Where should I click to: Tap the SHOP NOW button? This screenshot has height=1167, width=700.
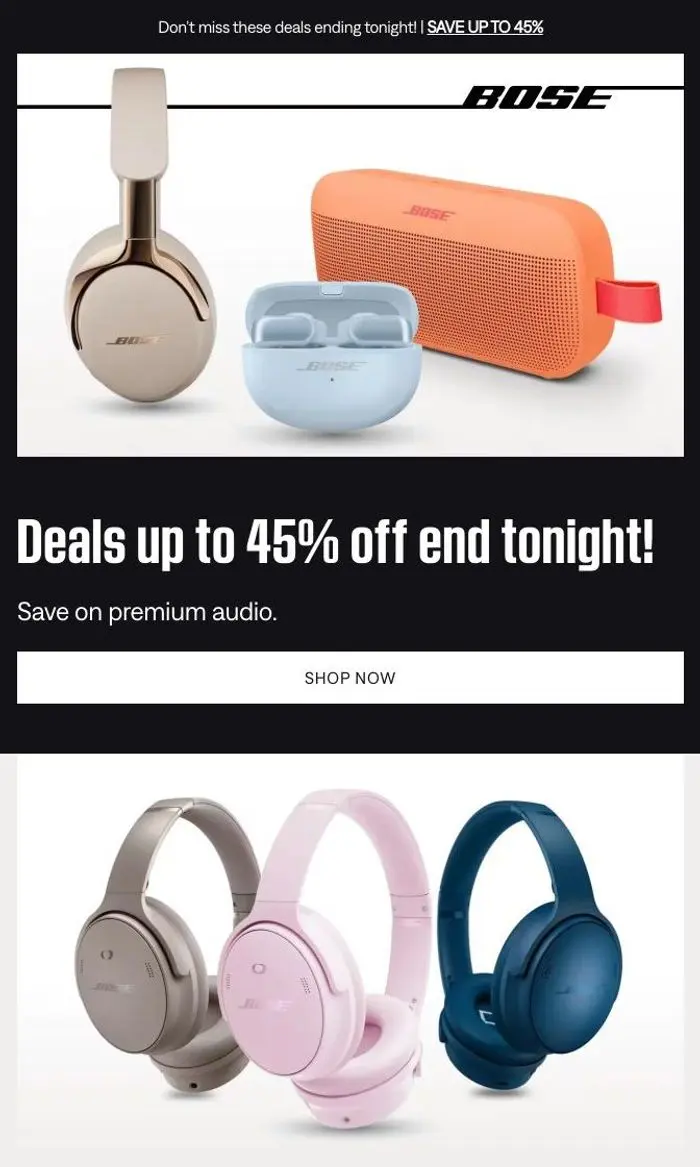[350, 677]
